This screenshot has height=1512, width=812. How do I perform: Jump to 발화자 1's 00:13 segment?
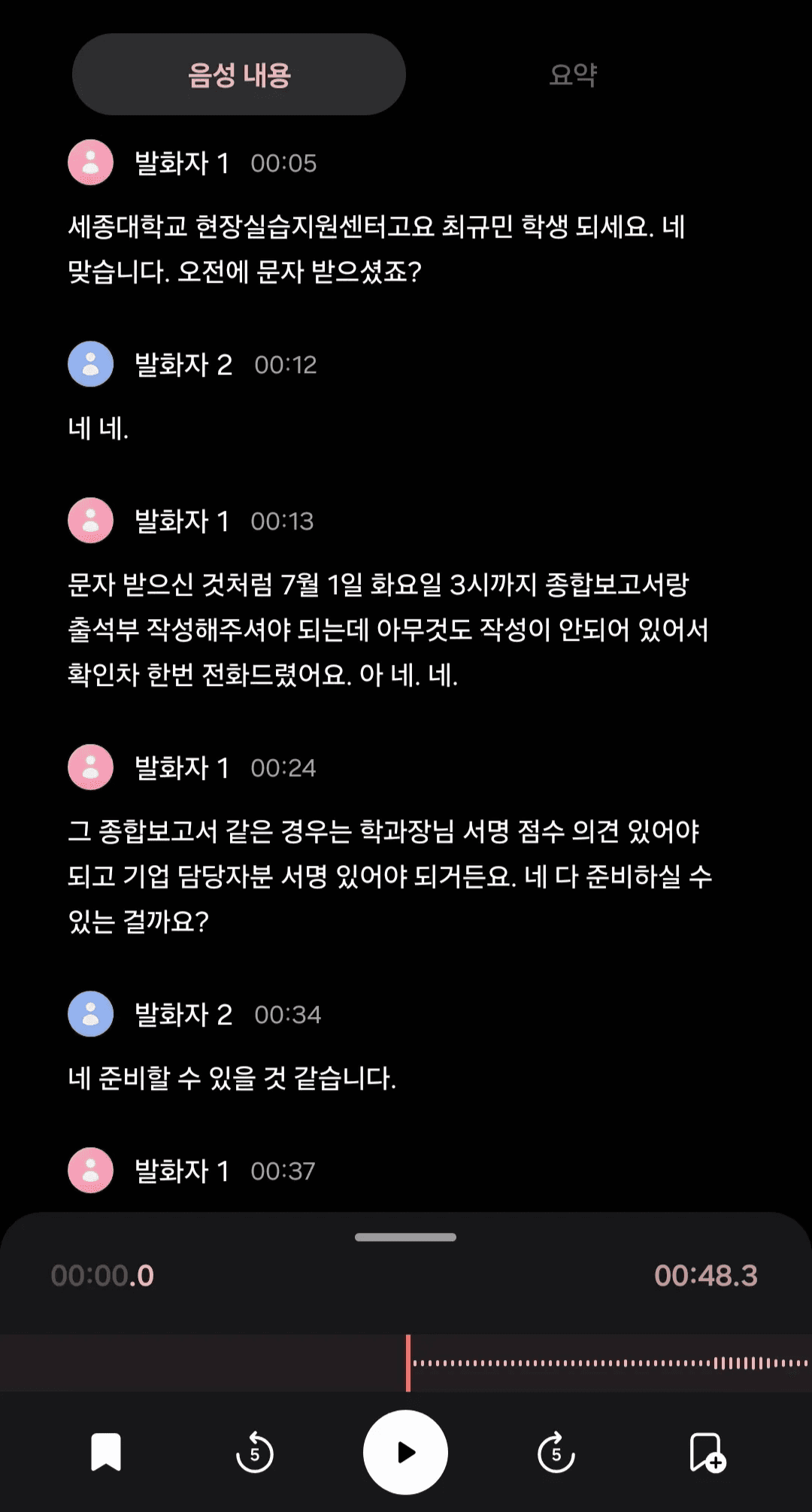coord(387,629)
